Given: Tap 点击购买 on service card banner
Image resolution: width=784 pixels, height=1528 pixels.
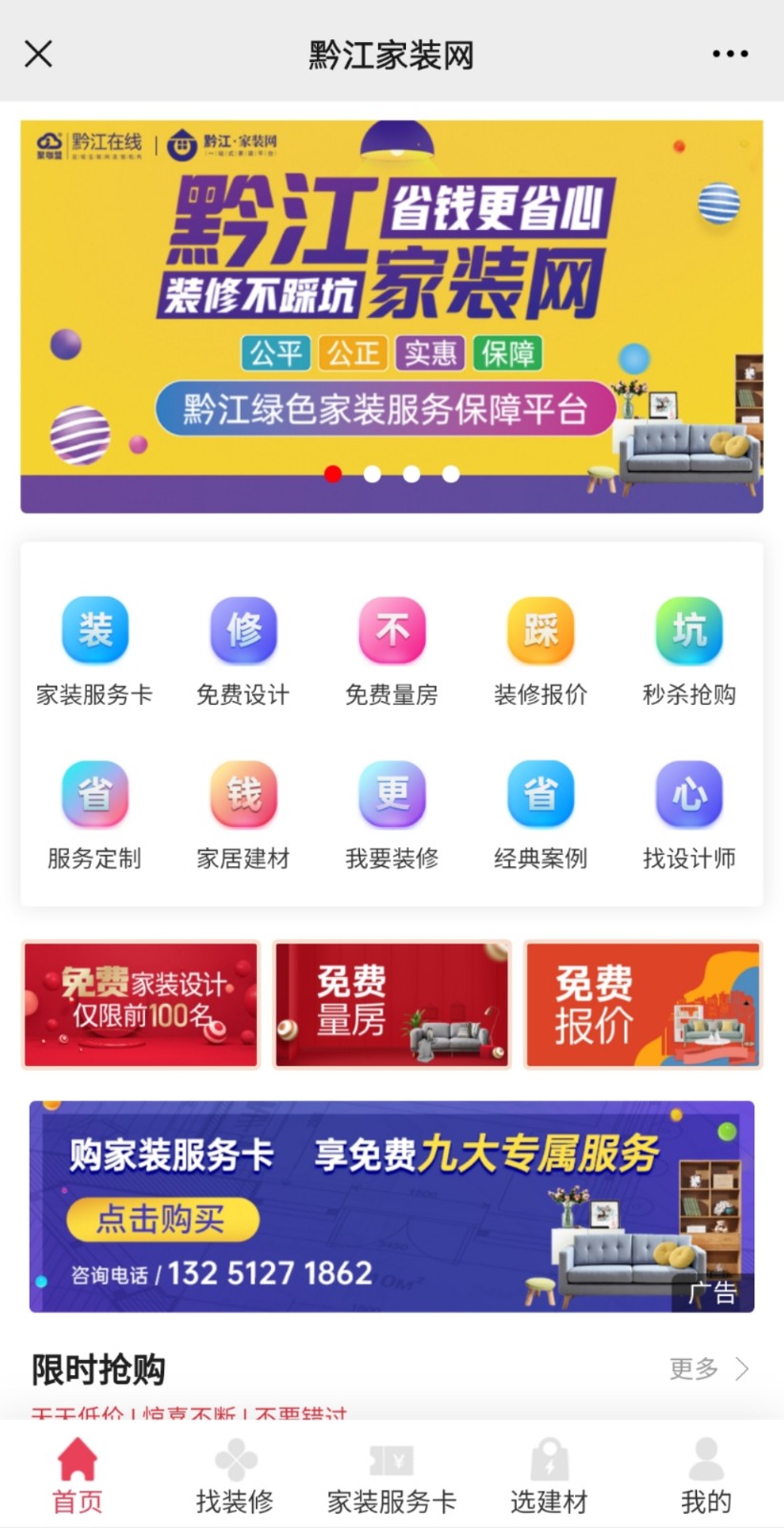Looking at the screenshot, I should tap(162, 1220).
